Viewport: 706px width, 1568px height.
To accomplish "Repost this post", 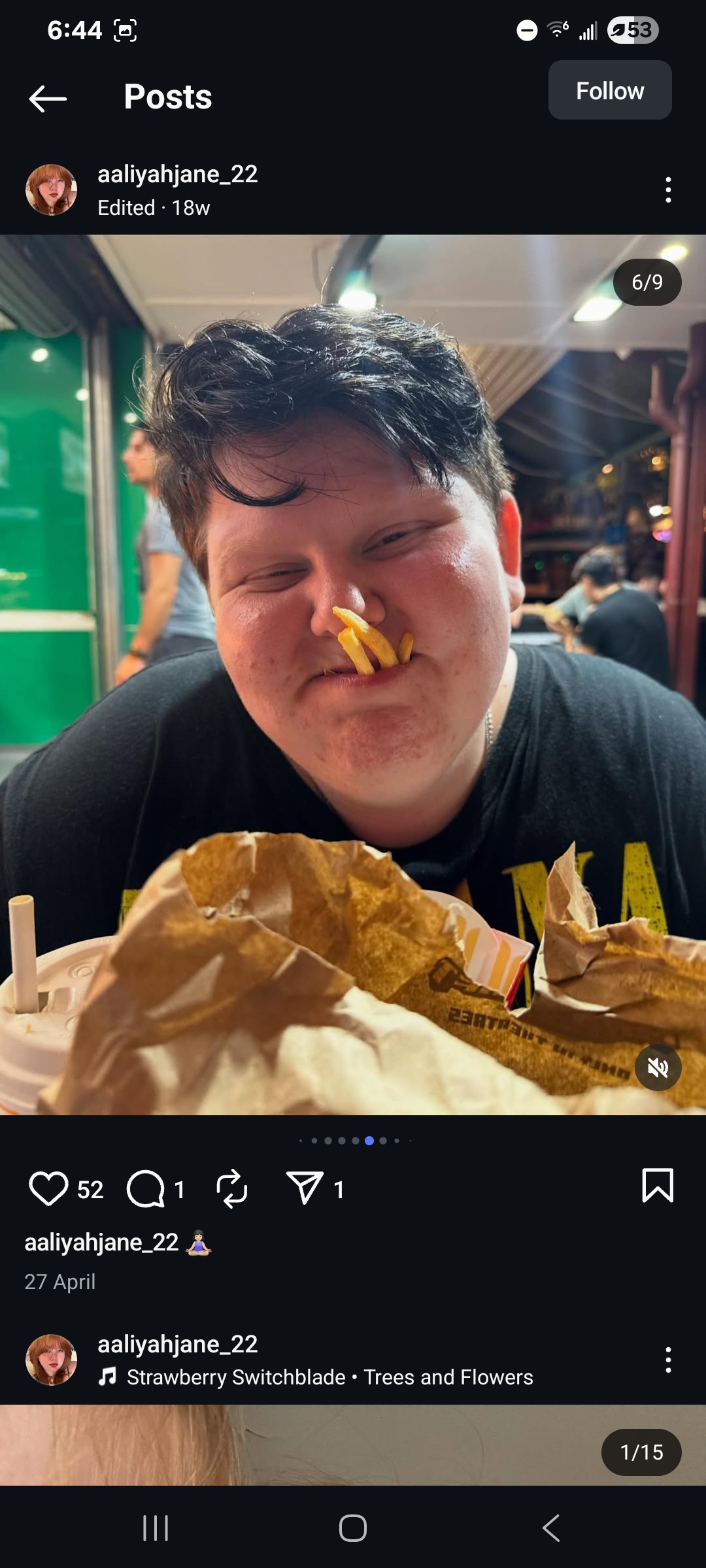I will pos(232,1188).
